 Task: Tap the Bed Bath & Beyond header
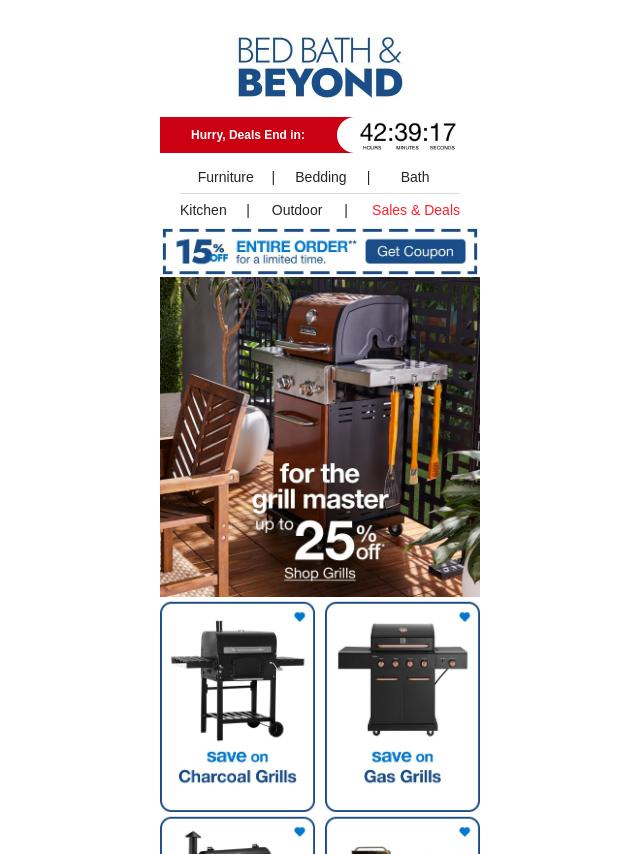pyautogui.click(x=320, y=67)
